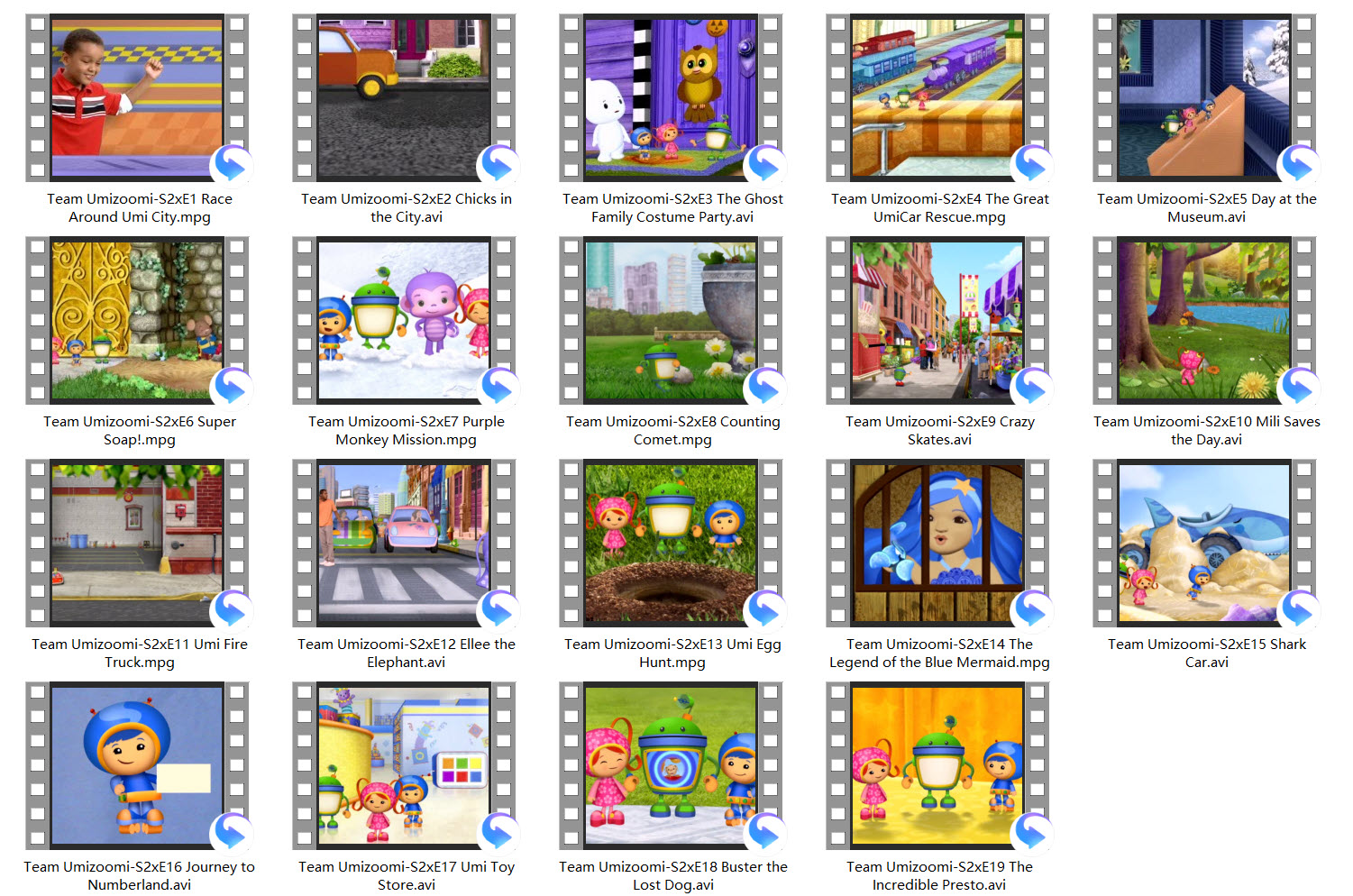Select The Great UmiCar Rescue video
The width and height of the screenshot is (1353, 896).
pos(937,98)
